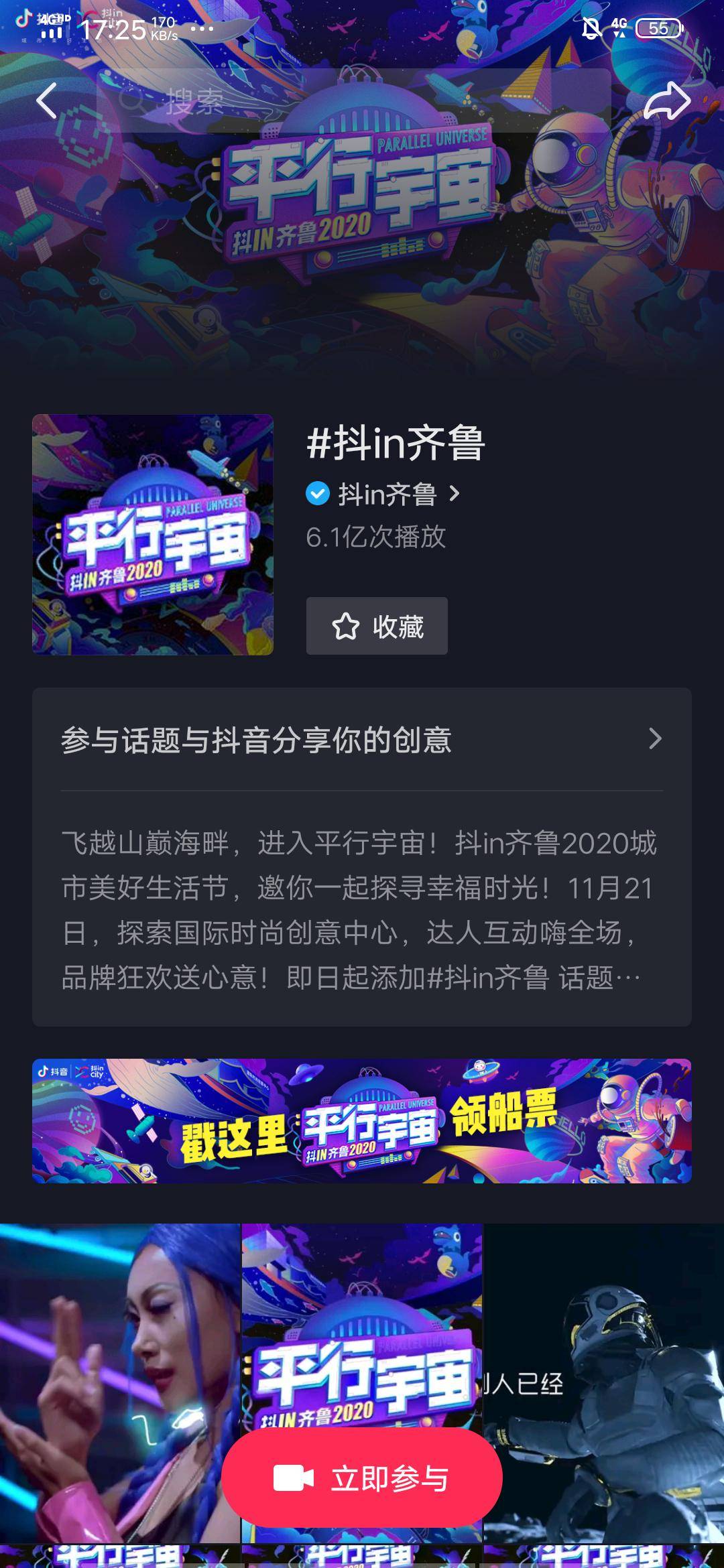Go back using the top-left arrow
This screenshot has width=724, height=1568.
47,101
